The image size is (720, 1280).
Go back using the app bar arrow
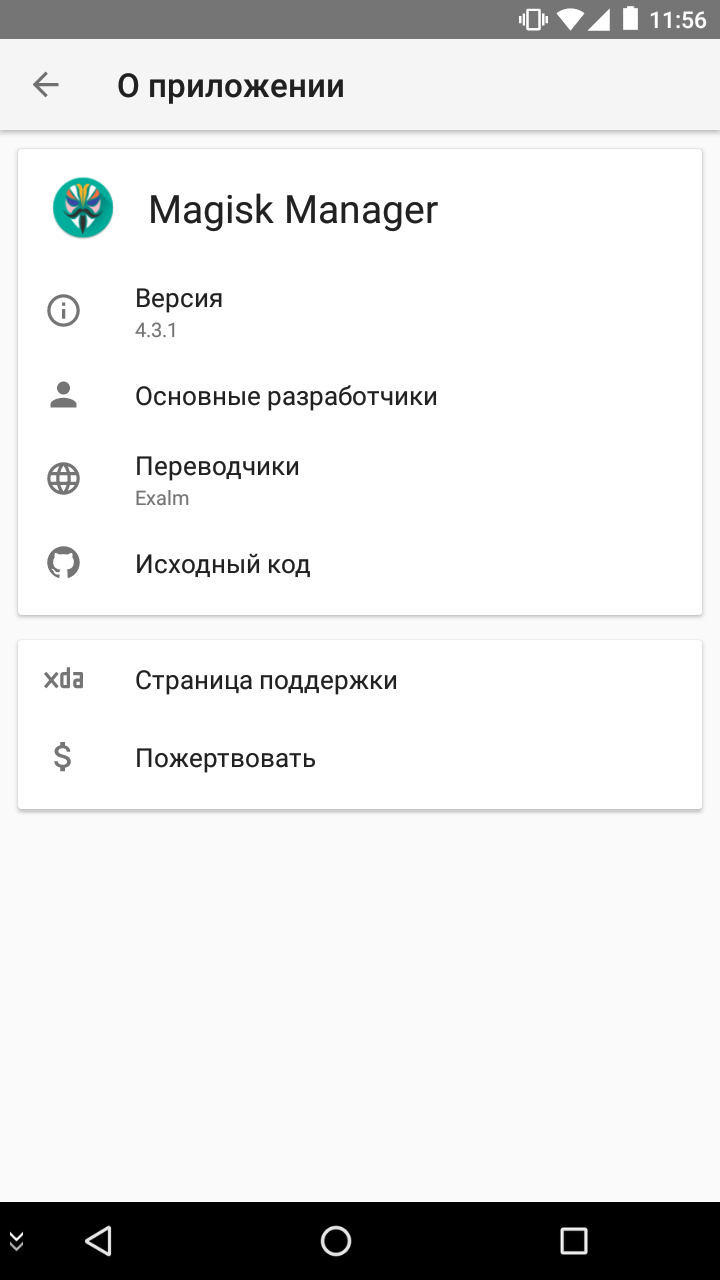point(46,85)
